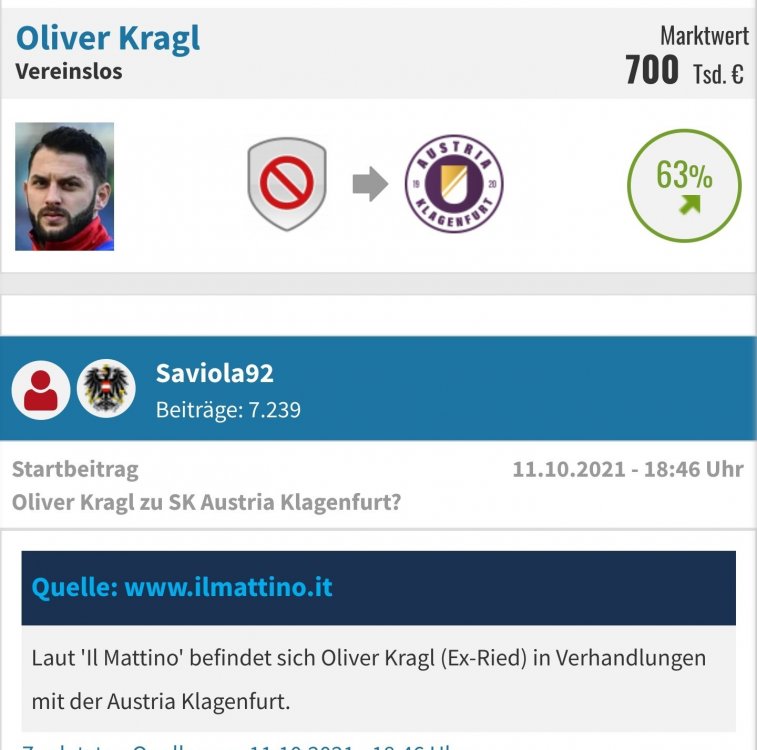Open Oliver Kragl's player profile name link
Viewport: 757px width, 750px height.
108,38
